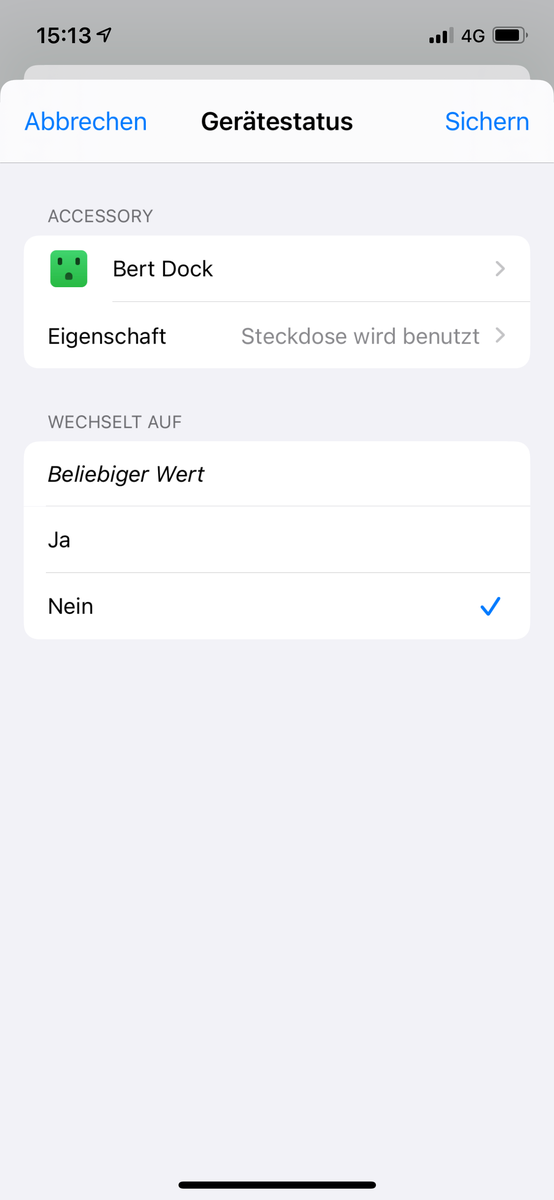Save changes with Sichern
This screenshot has width=554, height=1200.
pos(487,122)
